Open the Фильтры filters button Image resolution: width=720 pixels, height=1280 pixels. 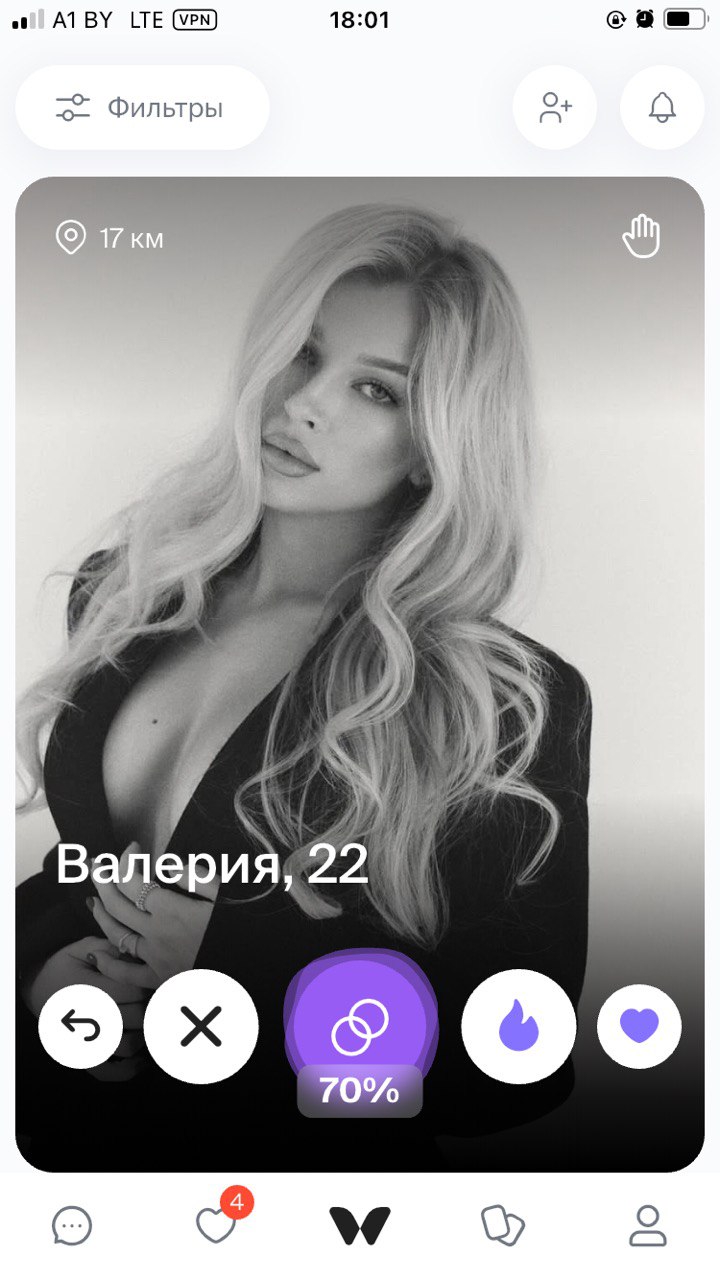click(142, 108)
